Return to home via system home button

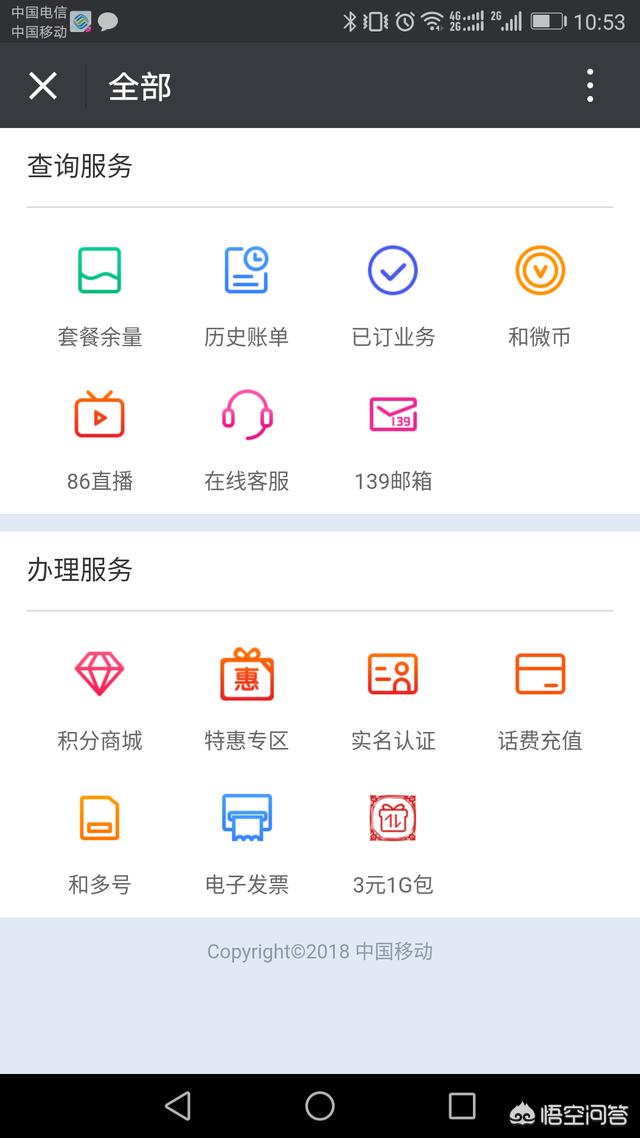(x=320, y=1105)
